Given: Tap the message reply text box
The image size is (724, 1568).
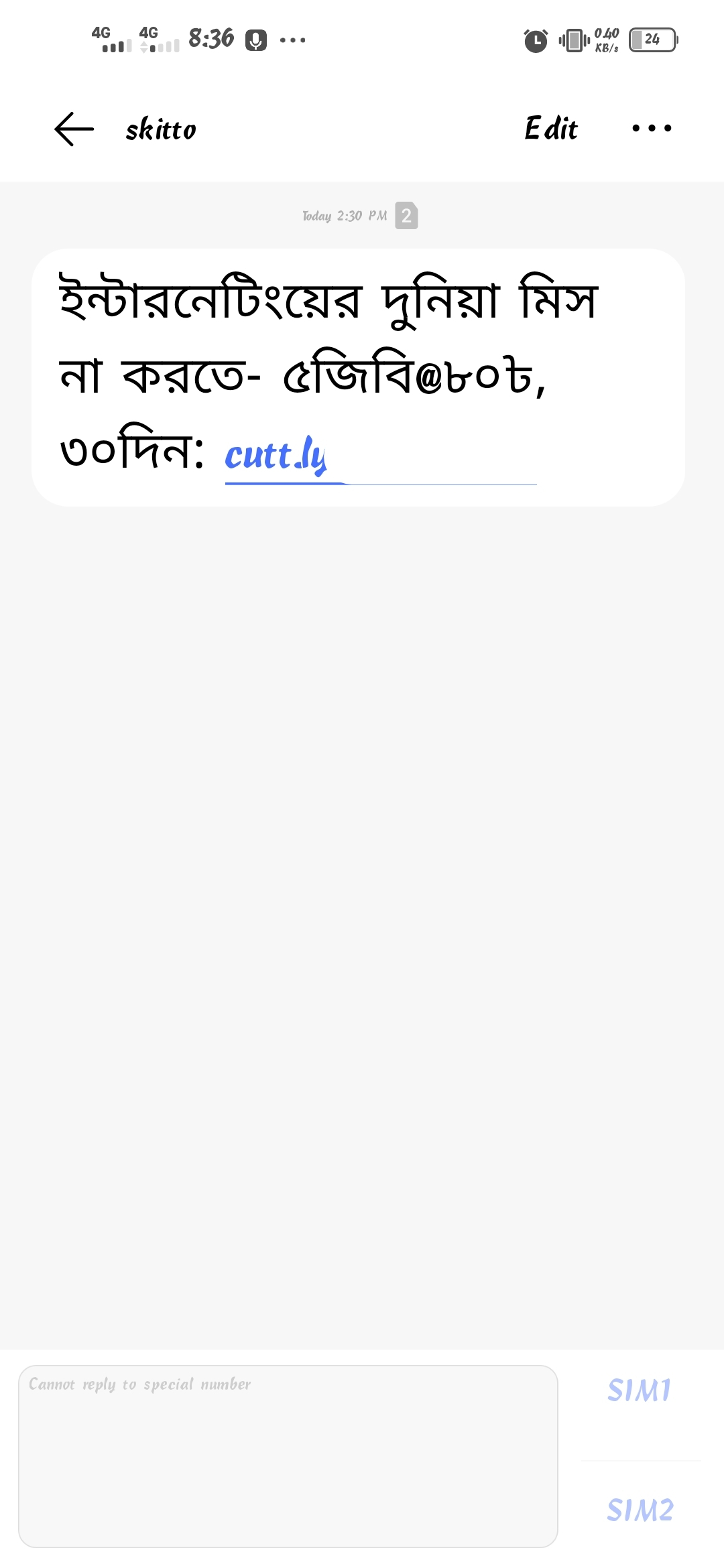Looking at the screenshot, I should [288, 1455].
